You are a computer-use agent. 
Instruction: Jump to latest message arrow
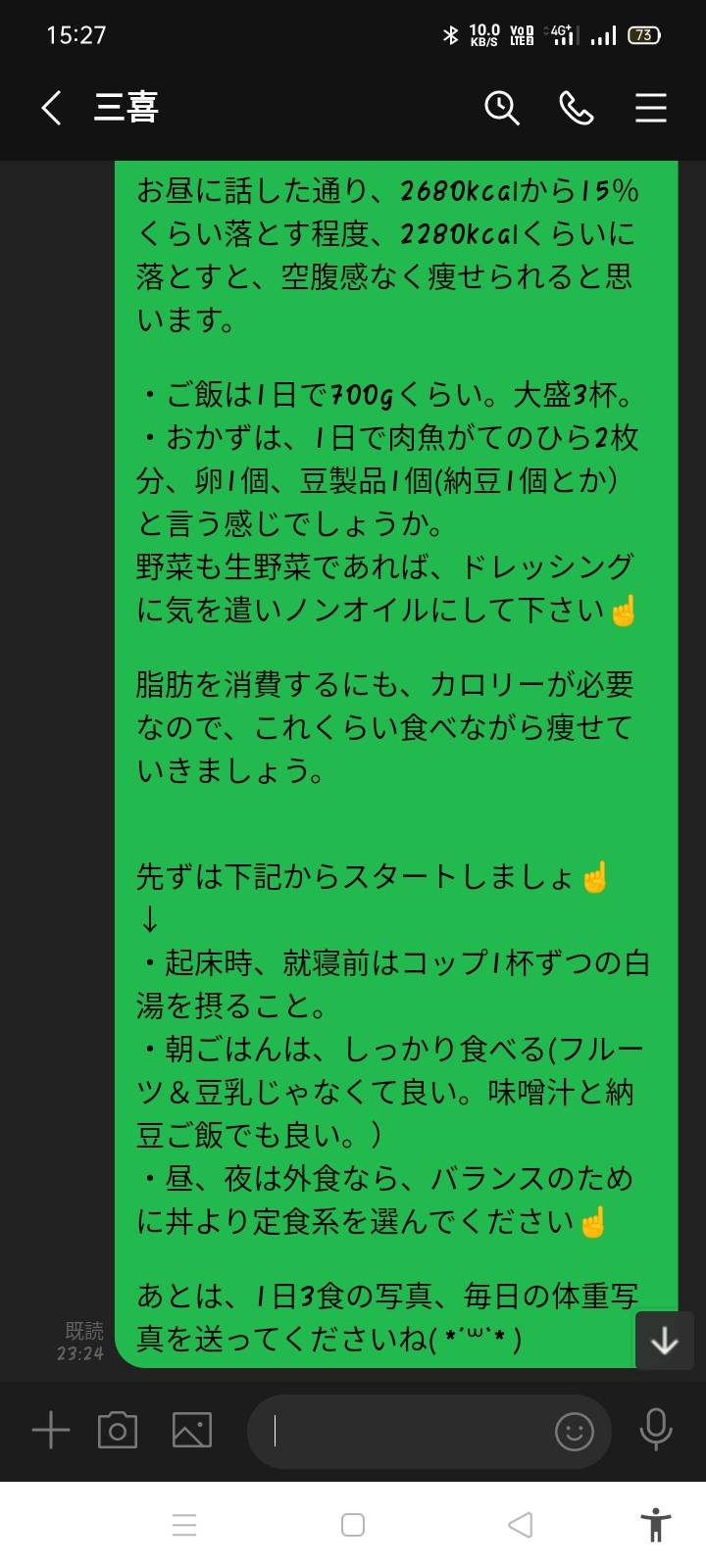665,1340
